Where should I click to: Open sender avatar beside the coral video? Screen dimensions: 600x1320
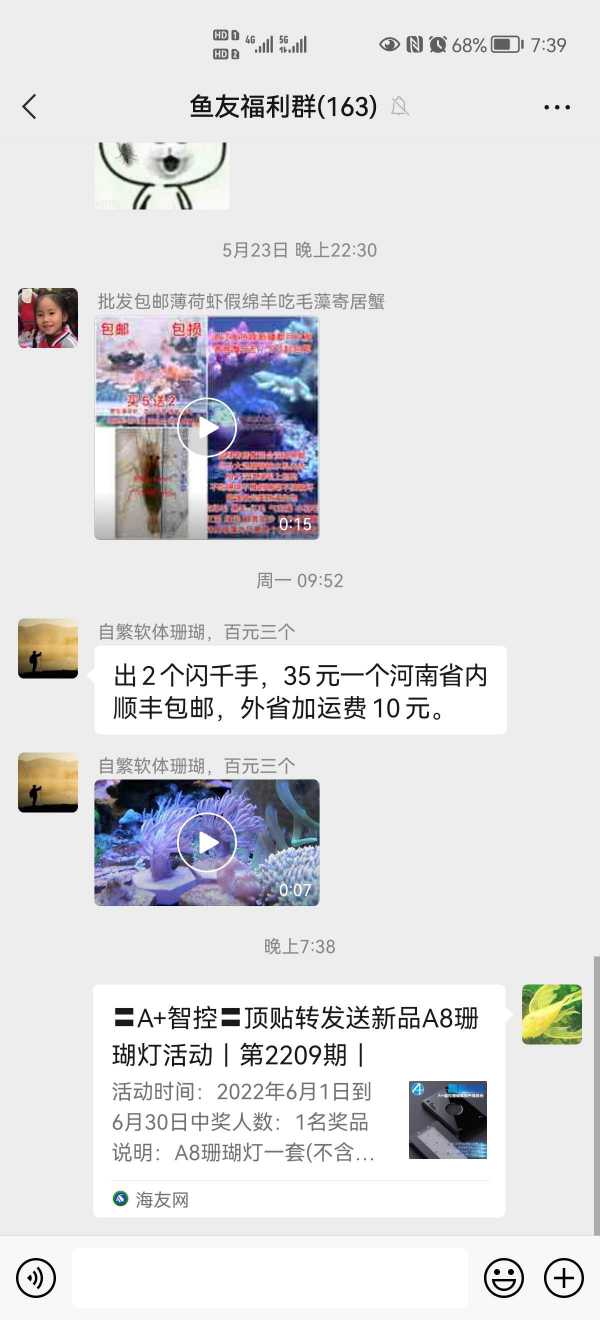pyautogui.click(x=48, y=782)
